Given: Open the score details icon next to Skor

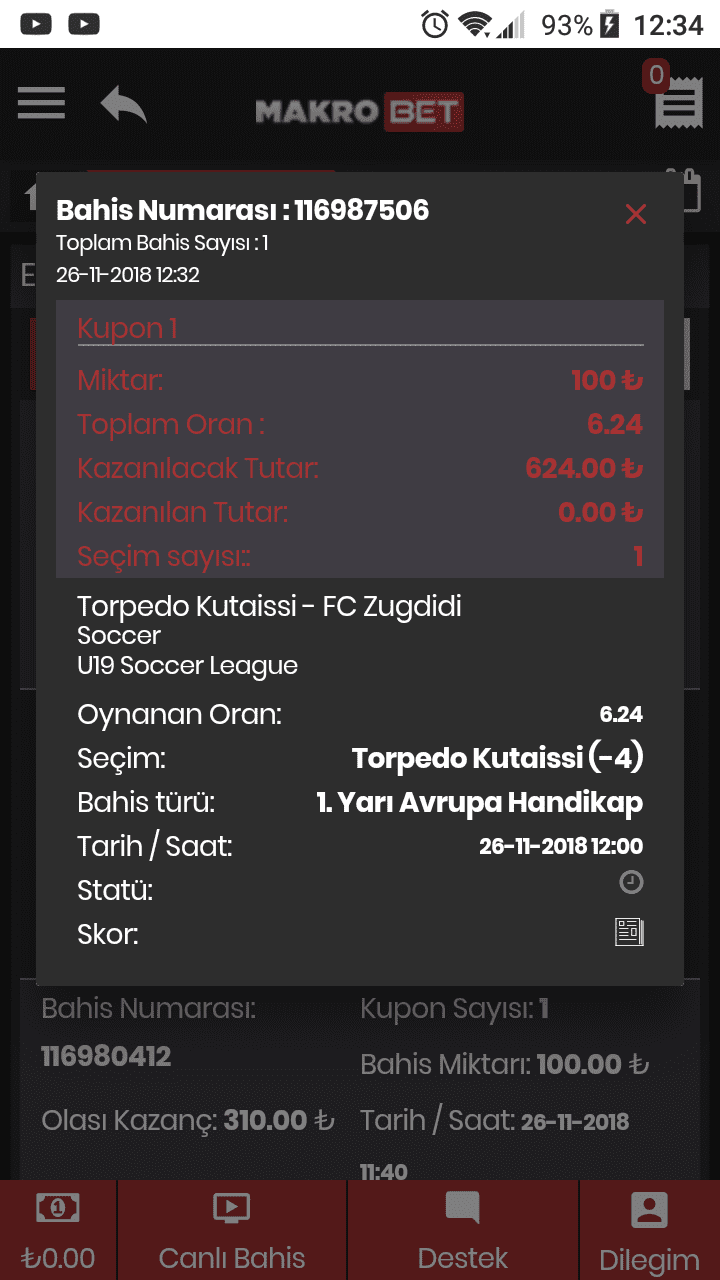Looking at the screenshot, I should tap(629, 933).
